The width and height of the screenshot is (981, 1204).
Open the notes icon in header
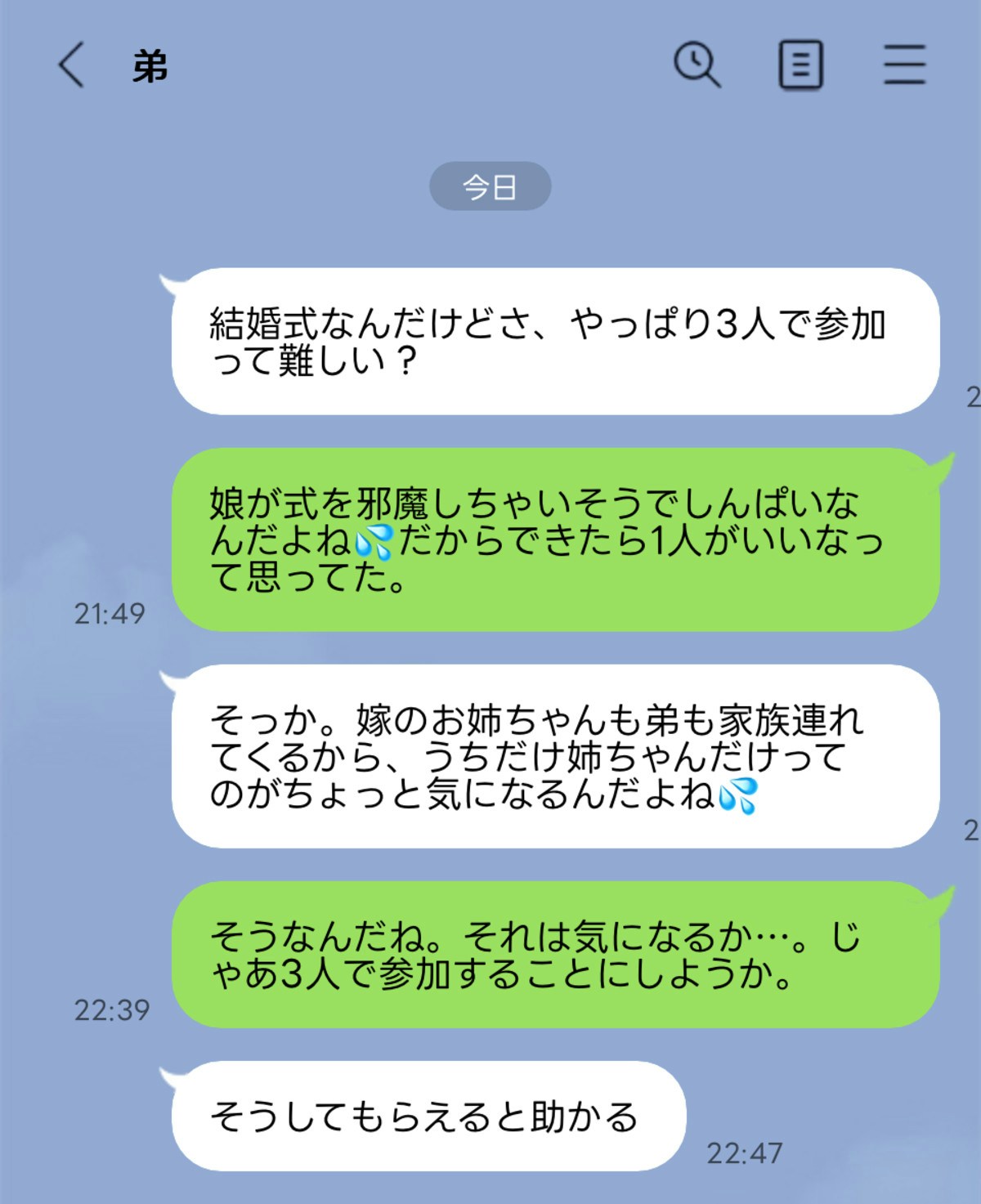point(800,65)
